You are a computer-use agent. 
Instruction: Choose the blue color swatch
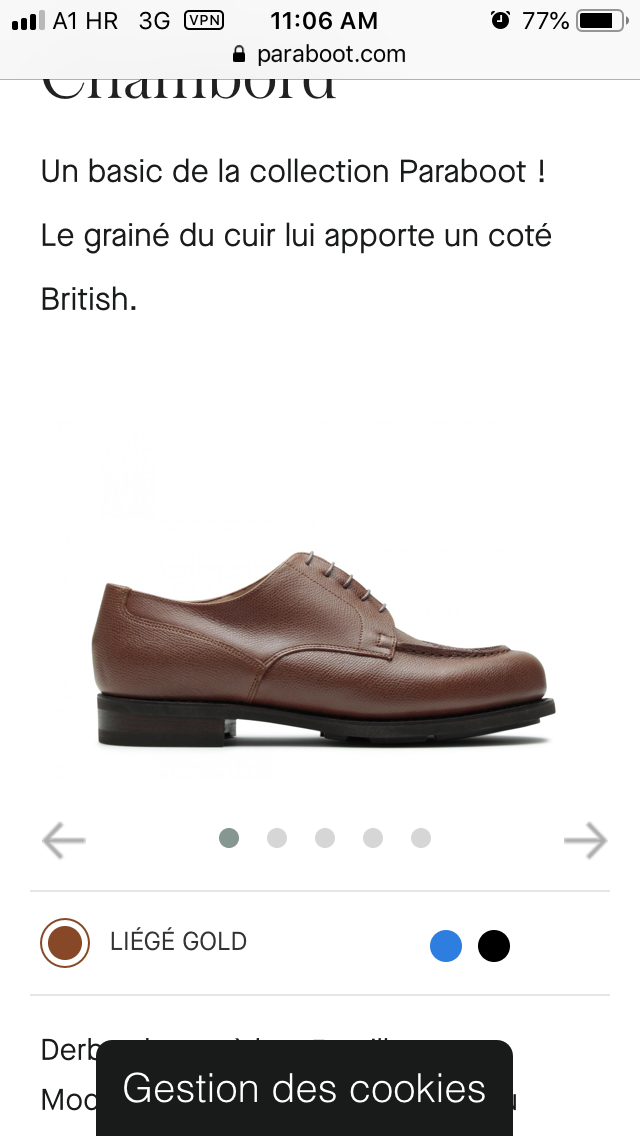pyautogui.click(x=446, y=945)
